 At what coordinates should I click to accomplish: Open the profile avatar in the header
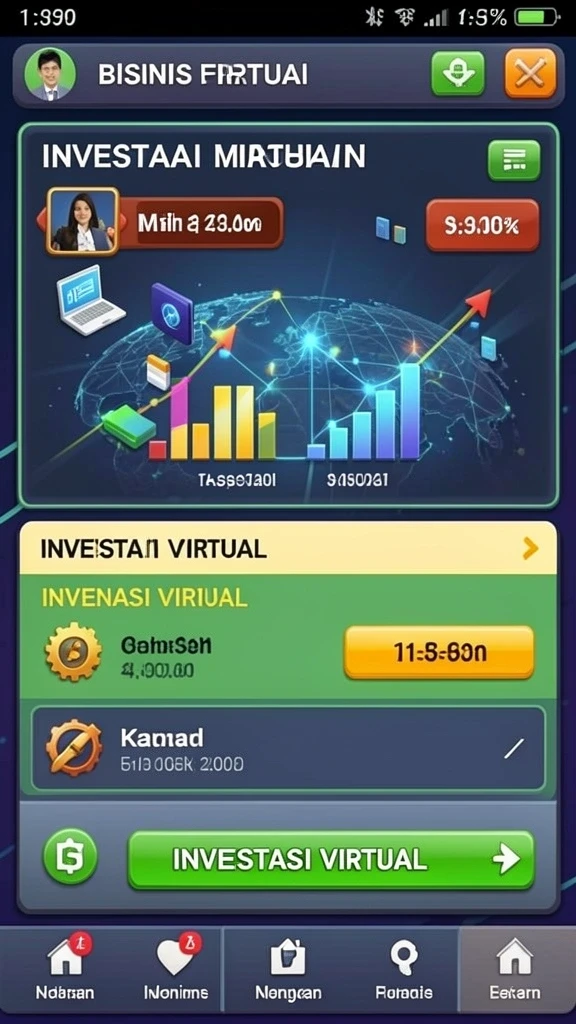pos(50,74)
